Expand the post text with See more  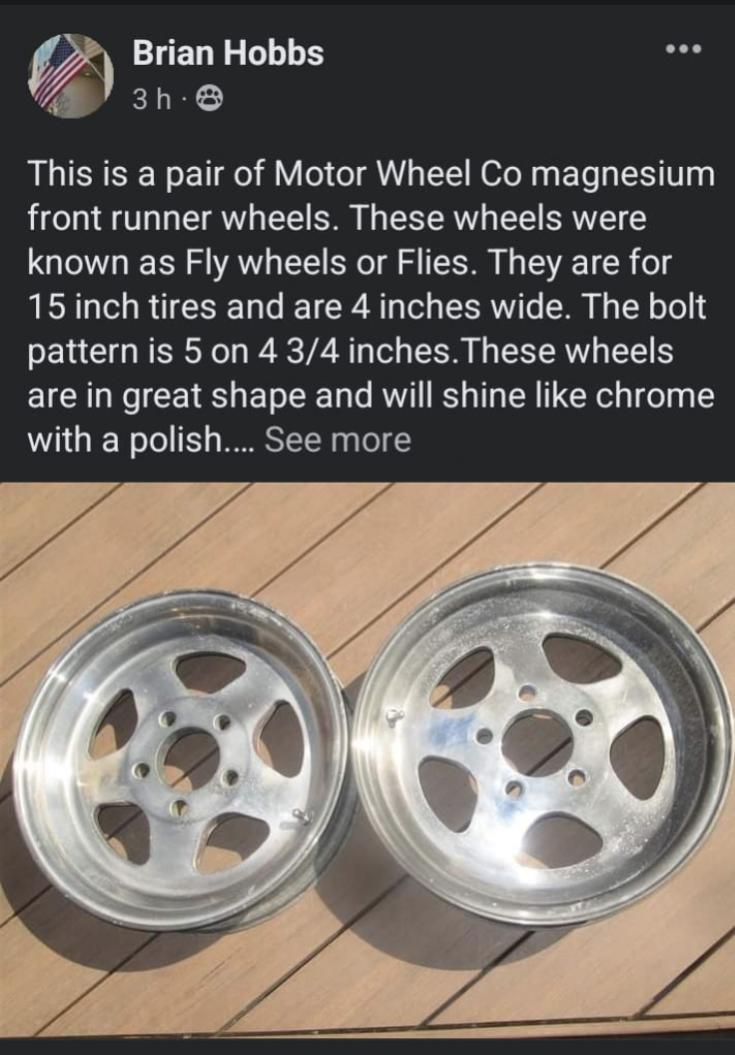point(338,441)
